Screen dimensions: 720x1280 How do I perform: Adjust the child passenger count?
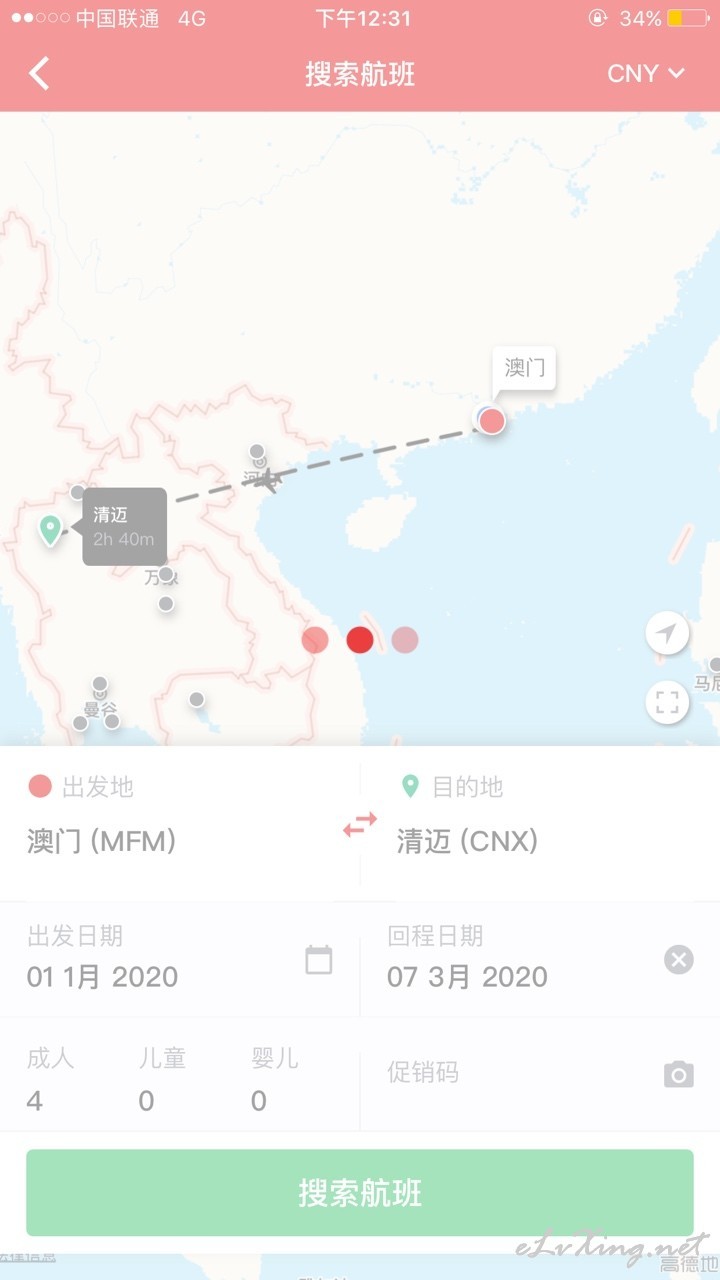tap(162, 1080)
